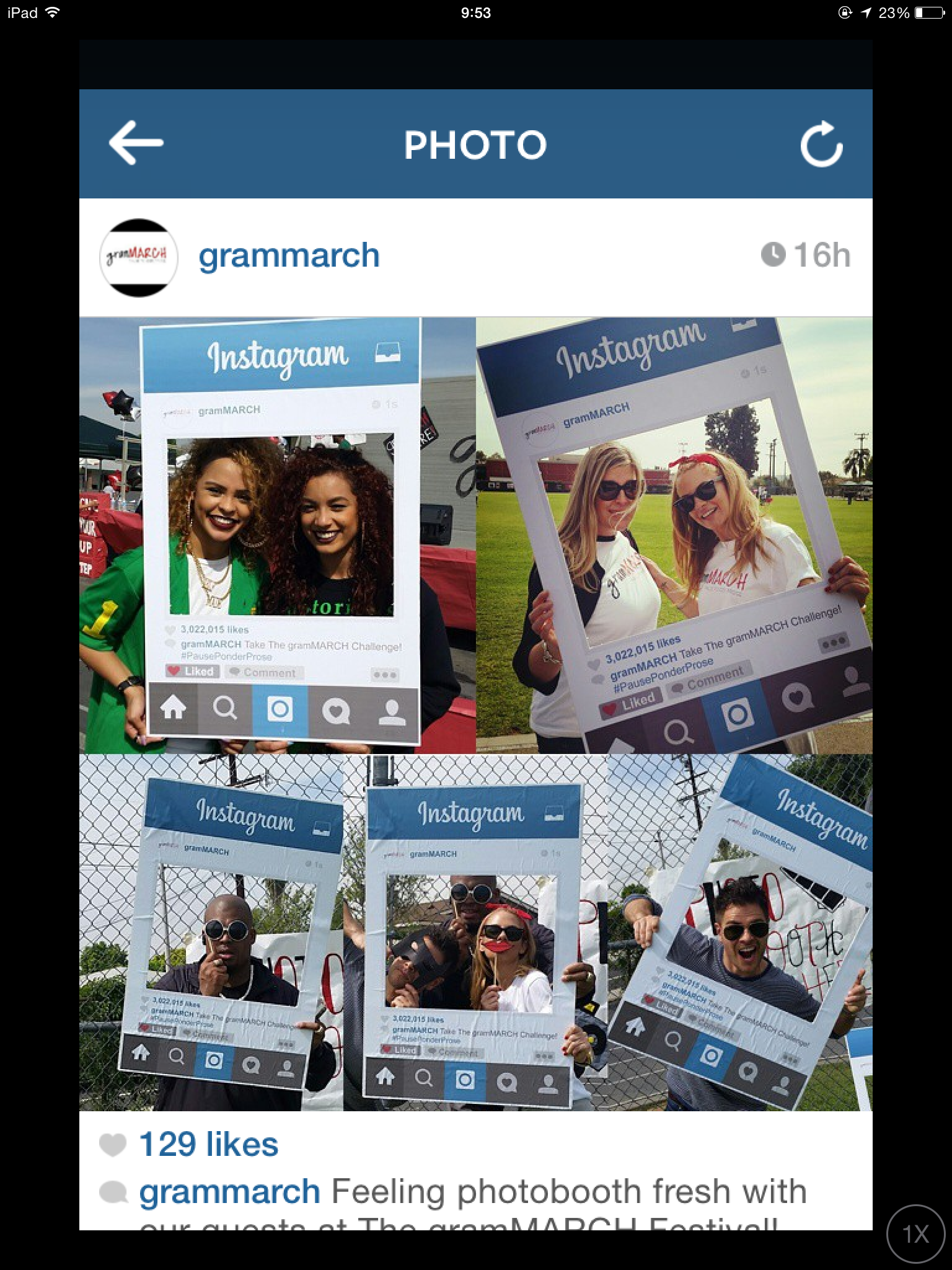Viewport: 952px width, 1270px height.
Task: Open grammarch profile avatar
Action: 139,257
